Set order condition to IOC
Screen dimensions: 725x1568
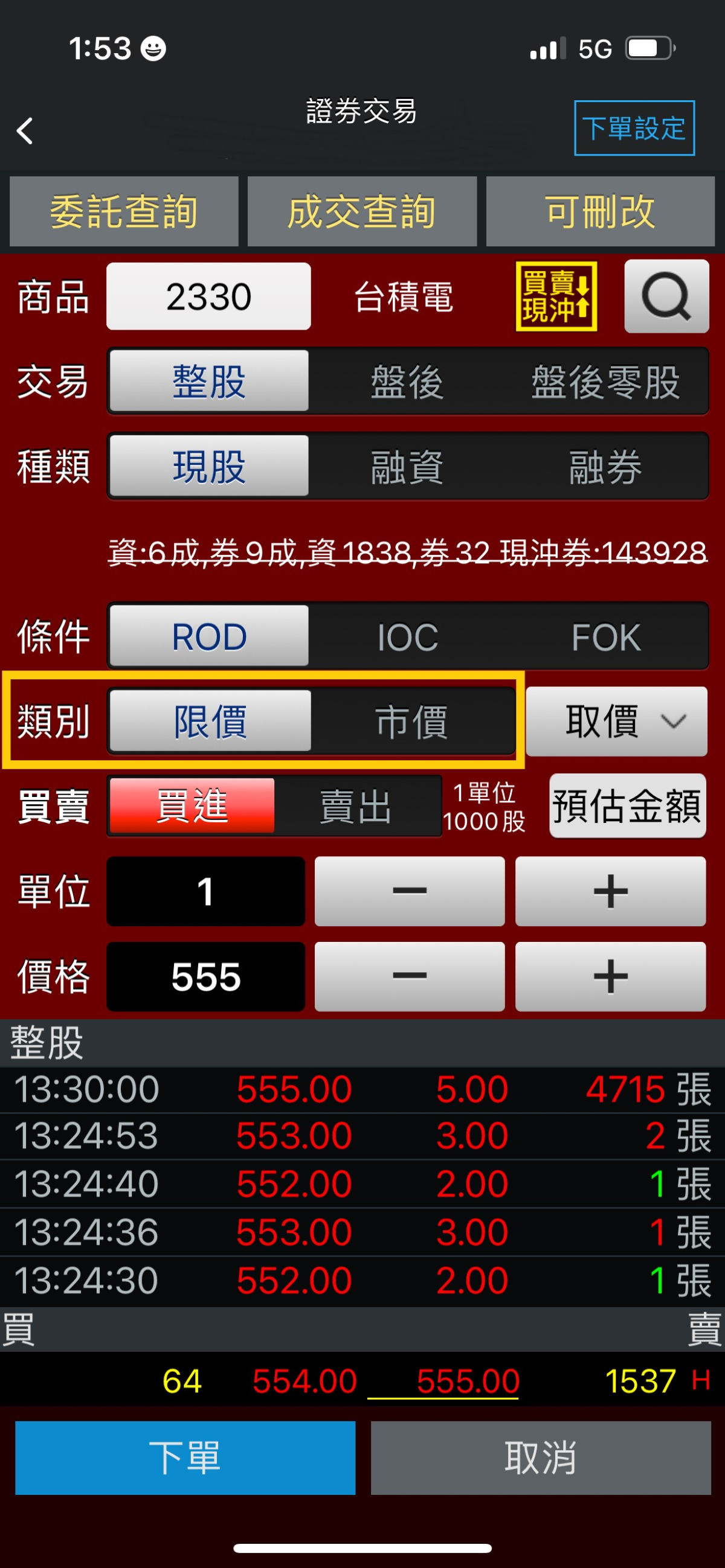[407, 637]
